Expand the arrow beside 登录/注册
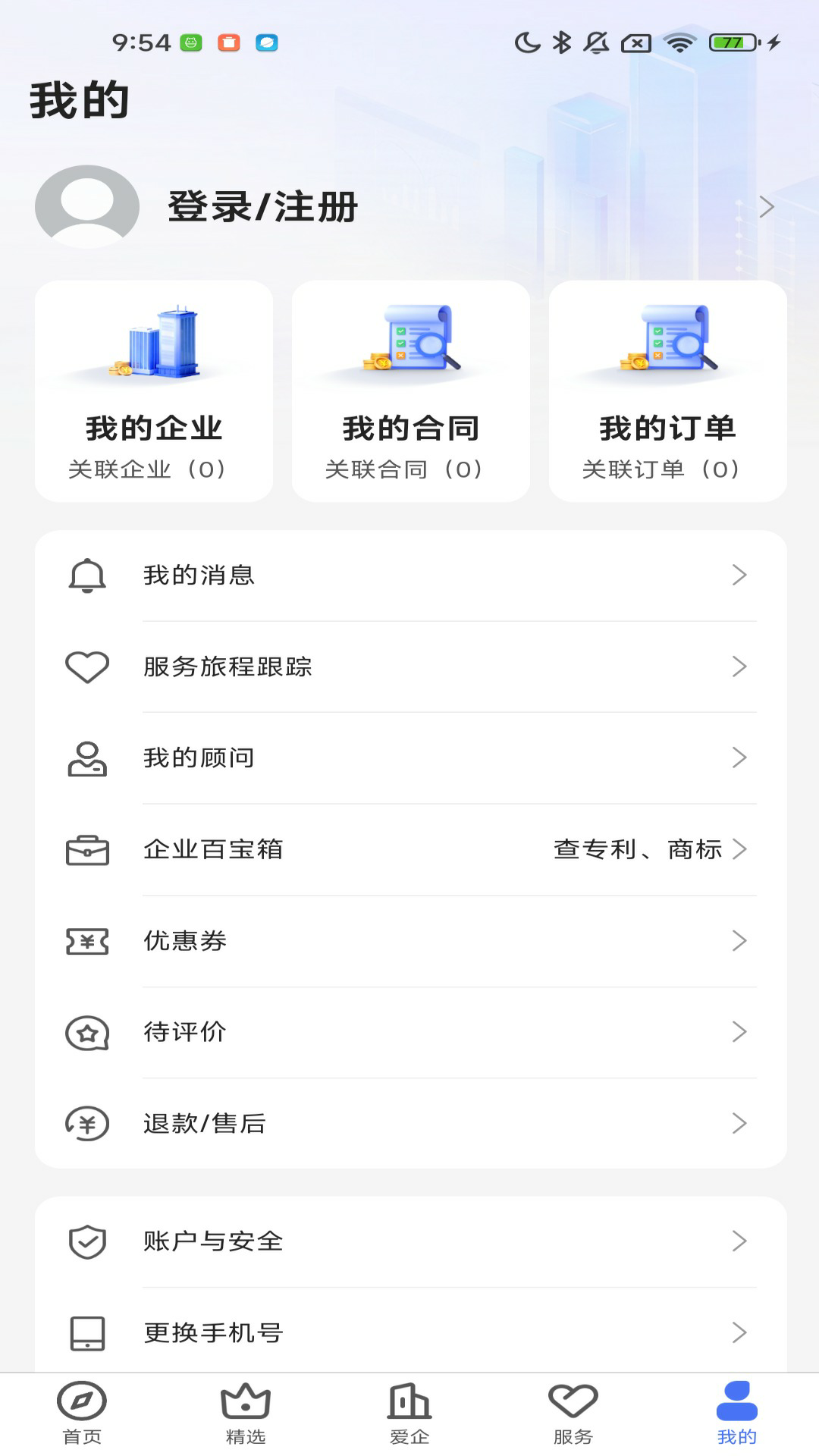The image size is (819, 1456). coord(768,206)
